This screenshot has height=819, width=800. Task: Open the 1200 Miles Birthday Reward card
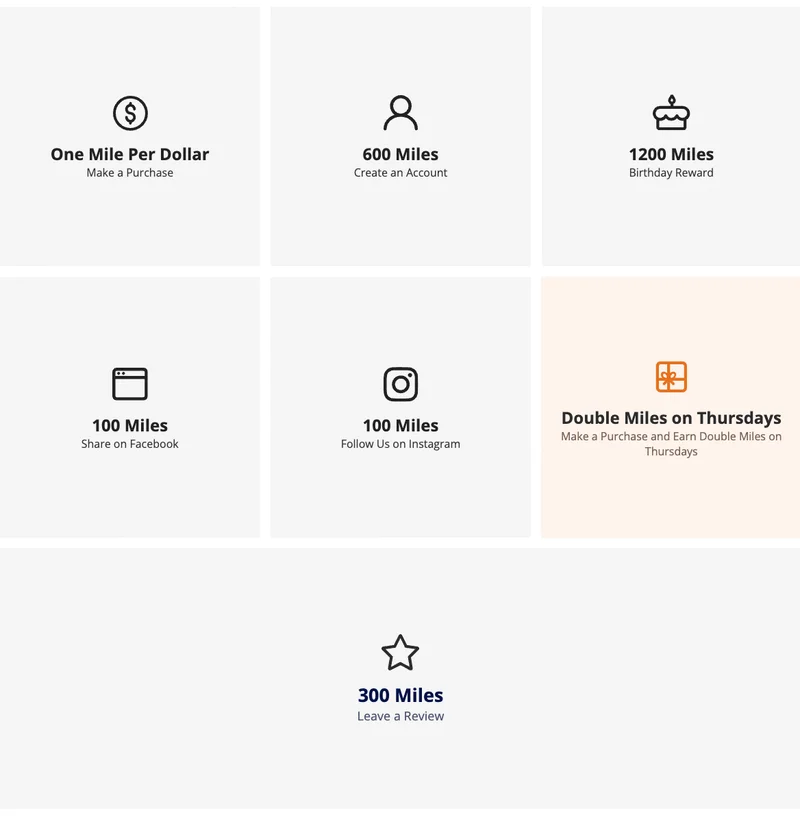[671, 138]
